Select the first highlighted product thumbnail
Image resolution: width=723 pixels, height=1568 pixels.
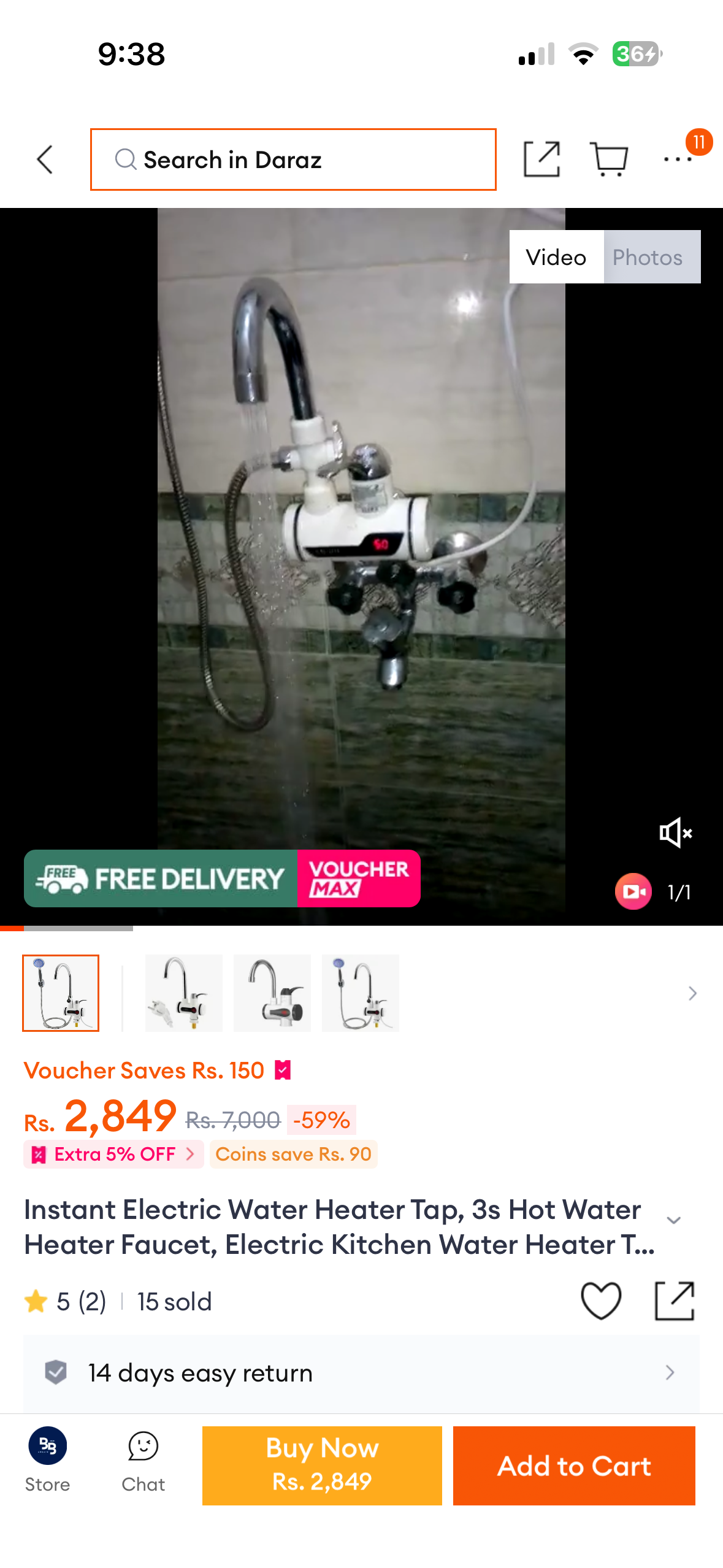pyautogui.click(x=61, y=993)
